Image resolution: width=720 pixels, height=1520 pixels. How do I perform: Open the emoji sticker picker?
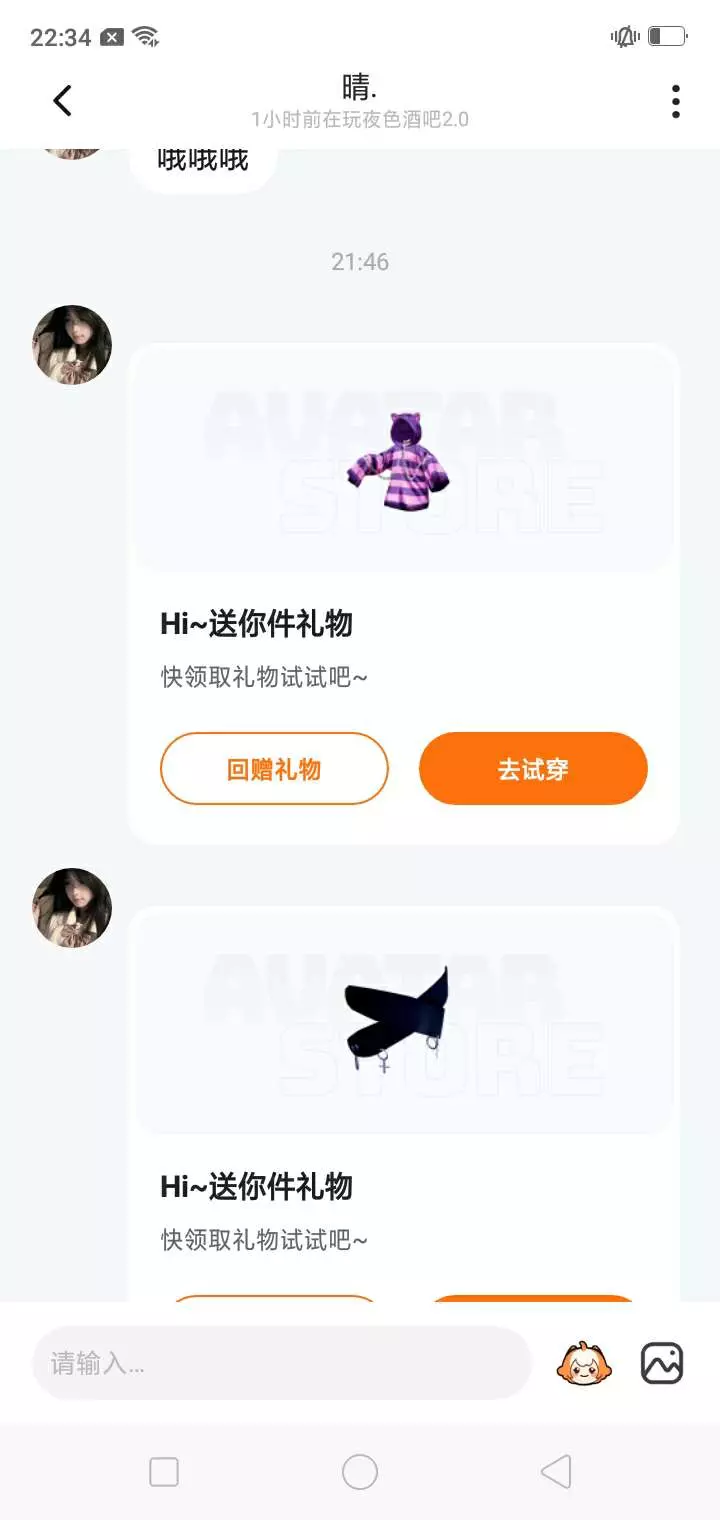[x=583, y=1363]
